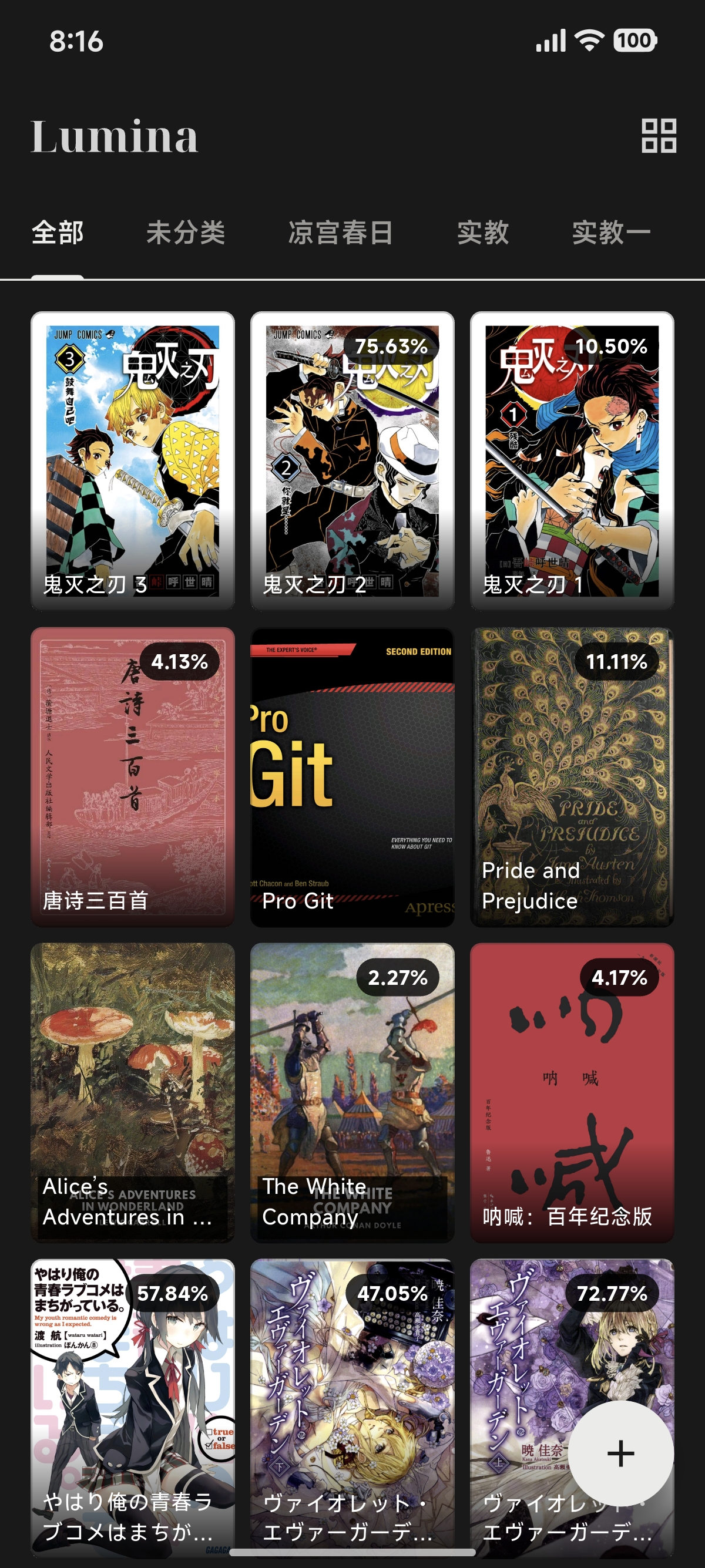Continue reading 鬼灭之刃 2
The width and height of the screenshot is (705, 1568).
352,460
